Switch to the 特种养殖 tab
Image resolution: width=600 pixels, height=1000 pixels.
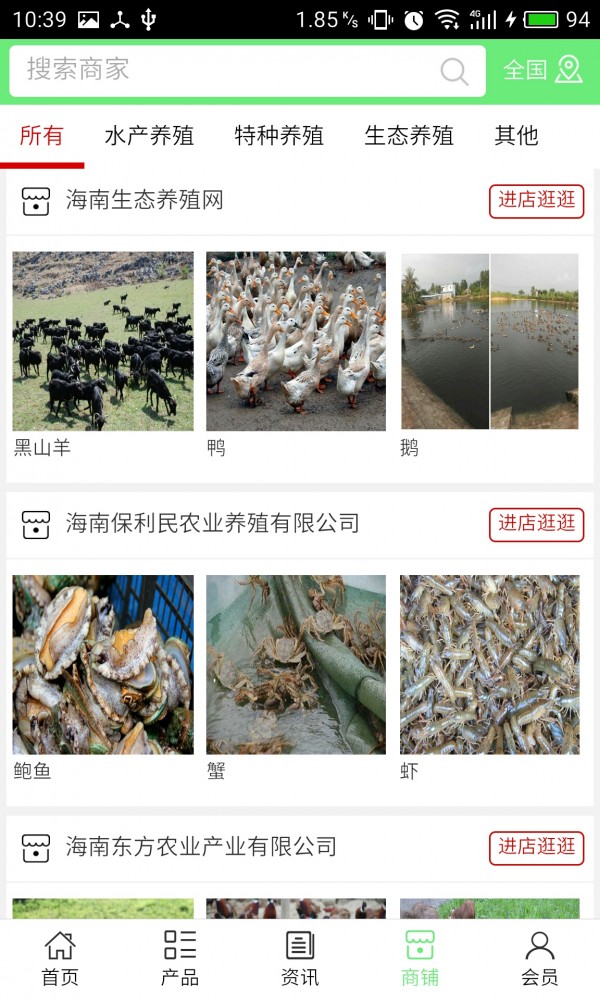(279, 136)
